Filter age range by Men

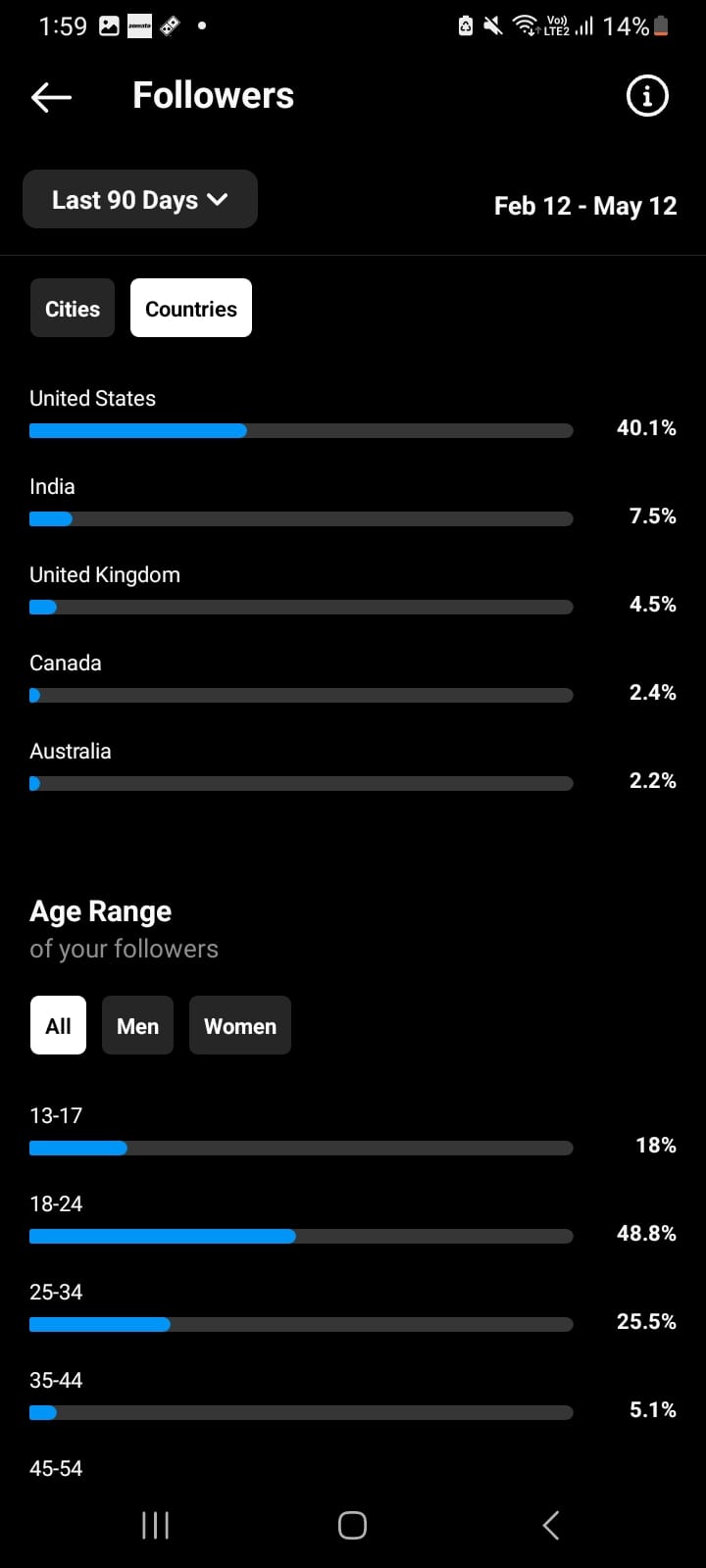137,1026
